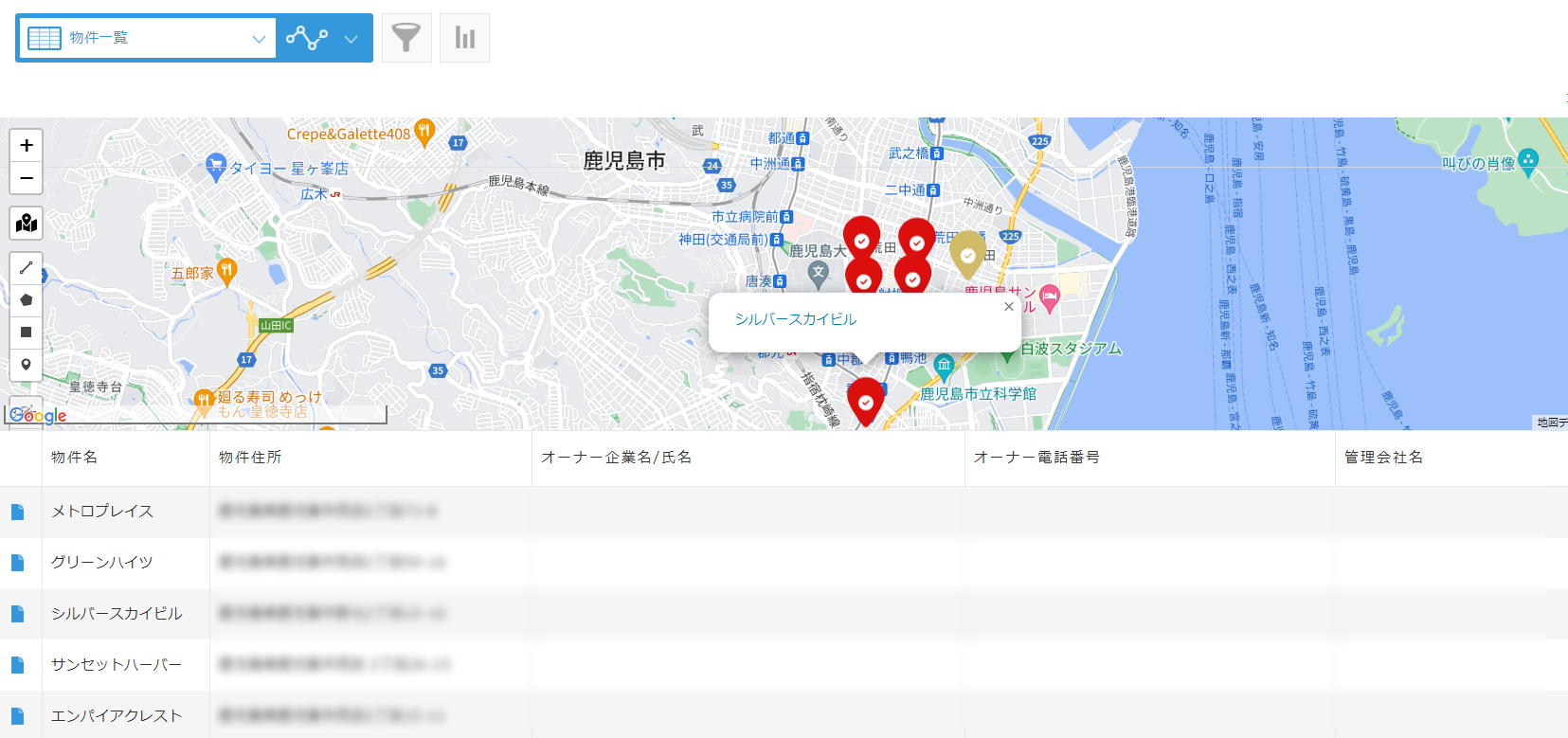Screen dimensions: 1568x738
Task: Close the シルバースカイビル info popup
Action: click(x=1008, y=307)
